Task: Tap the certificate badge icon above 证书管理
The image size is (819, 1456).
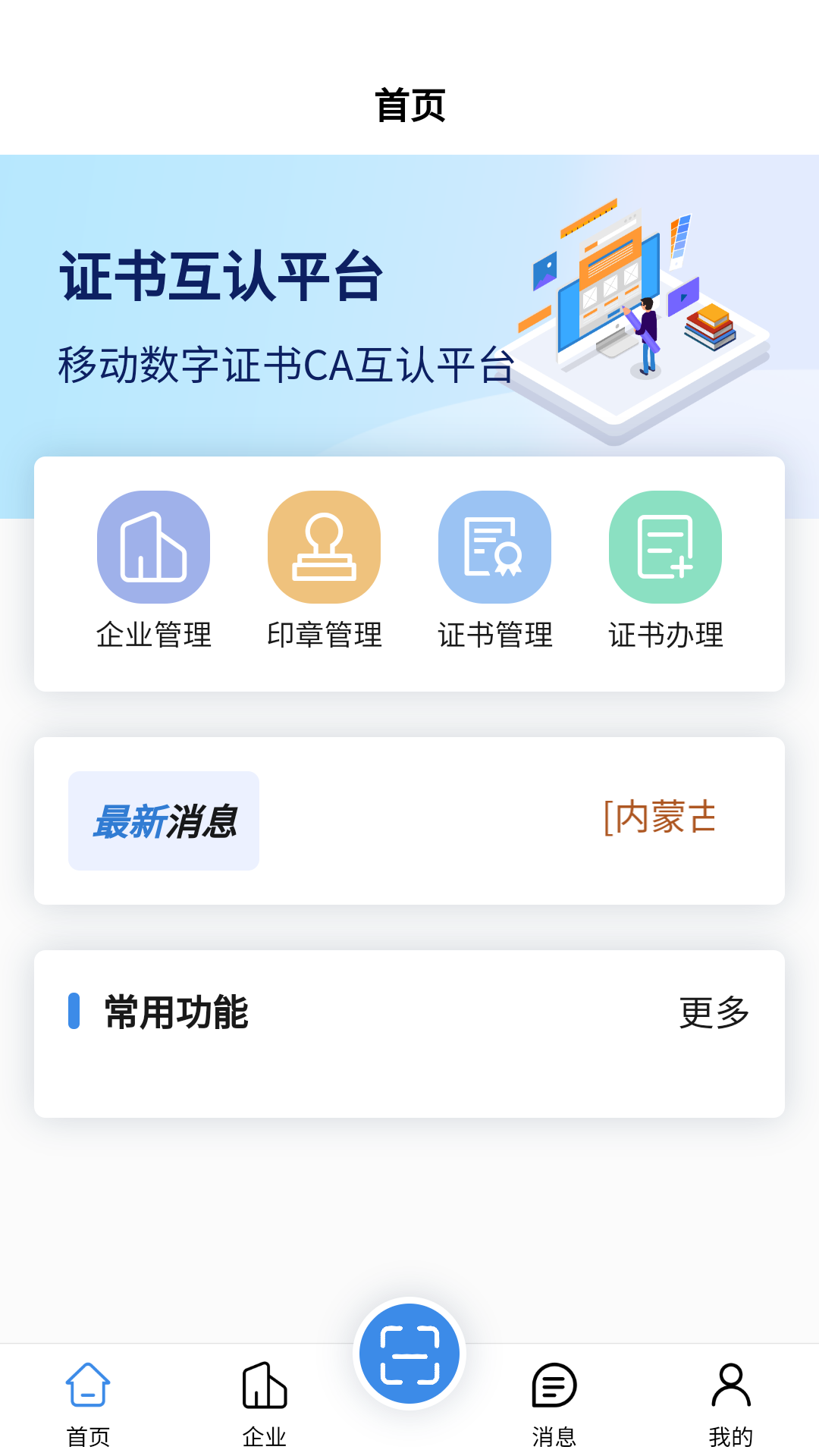Action: click(494, 548)
